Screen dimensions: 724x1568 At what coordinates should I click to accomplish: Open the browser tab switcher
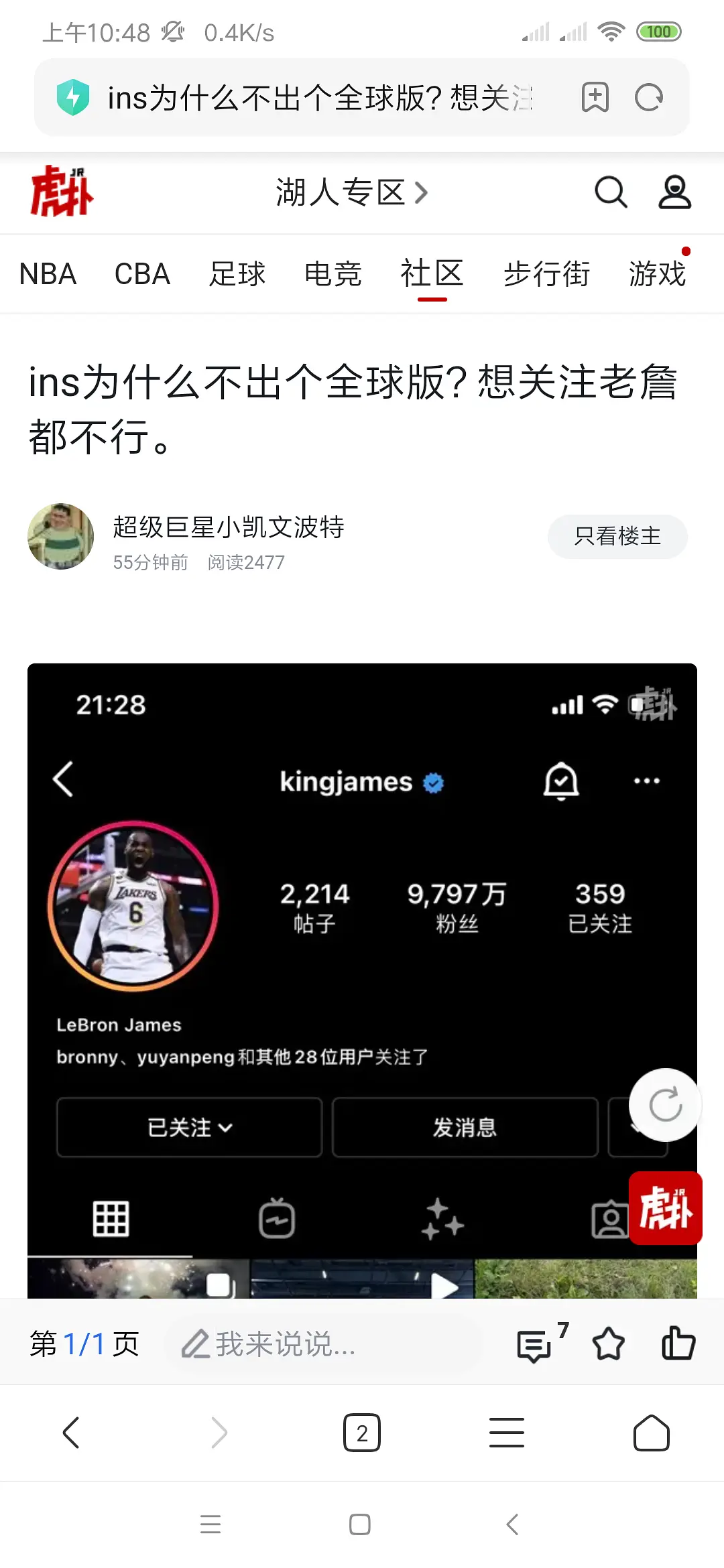[362, 1433]
